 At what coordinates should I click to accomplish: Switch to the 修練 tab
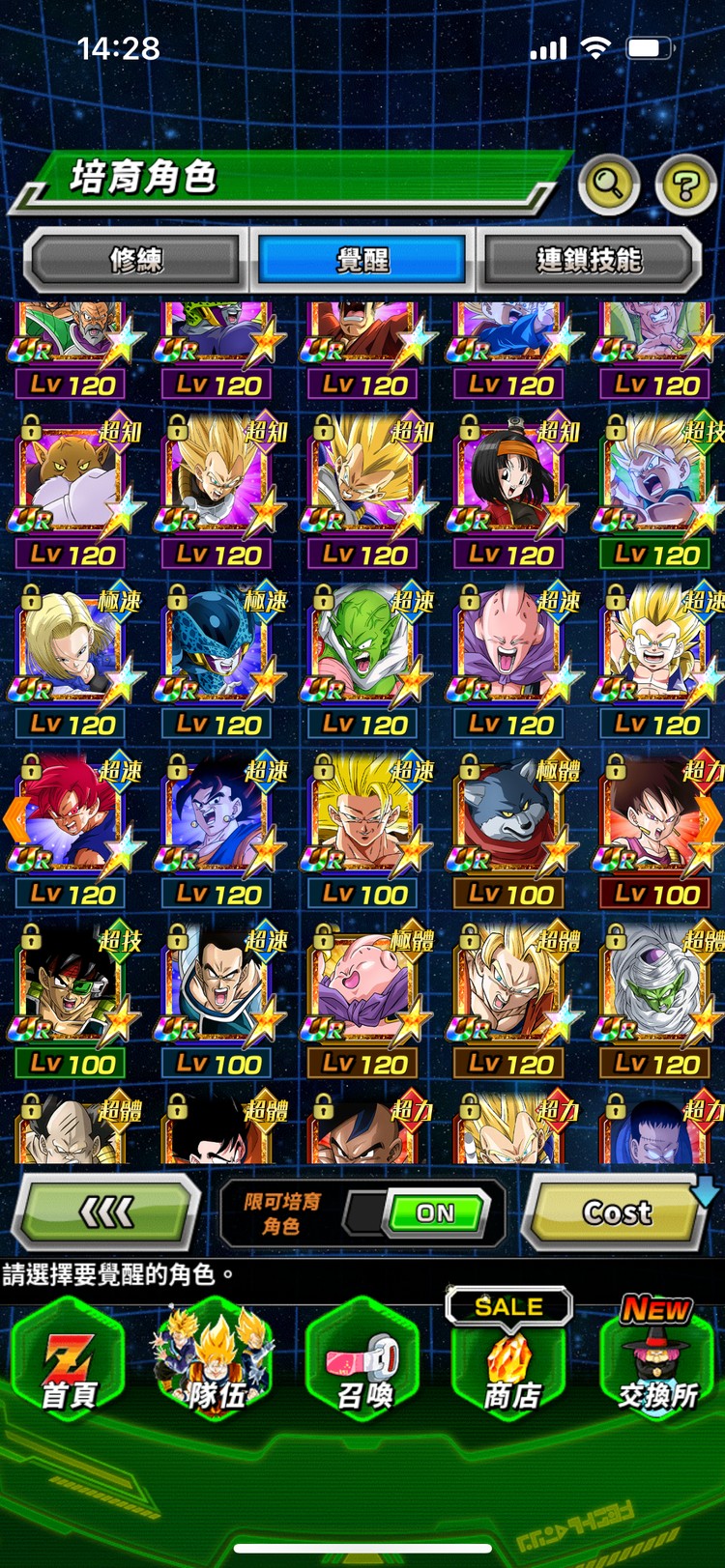point(135,260)
